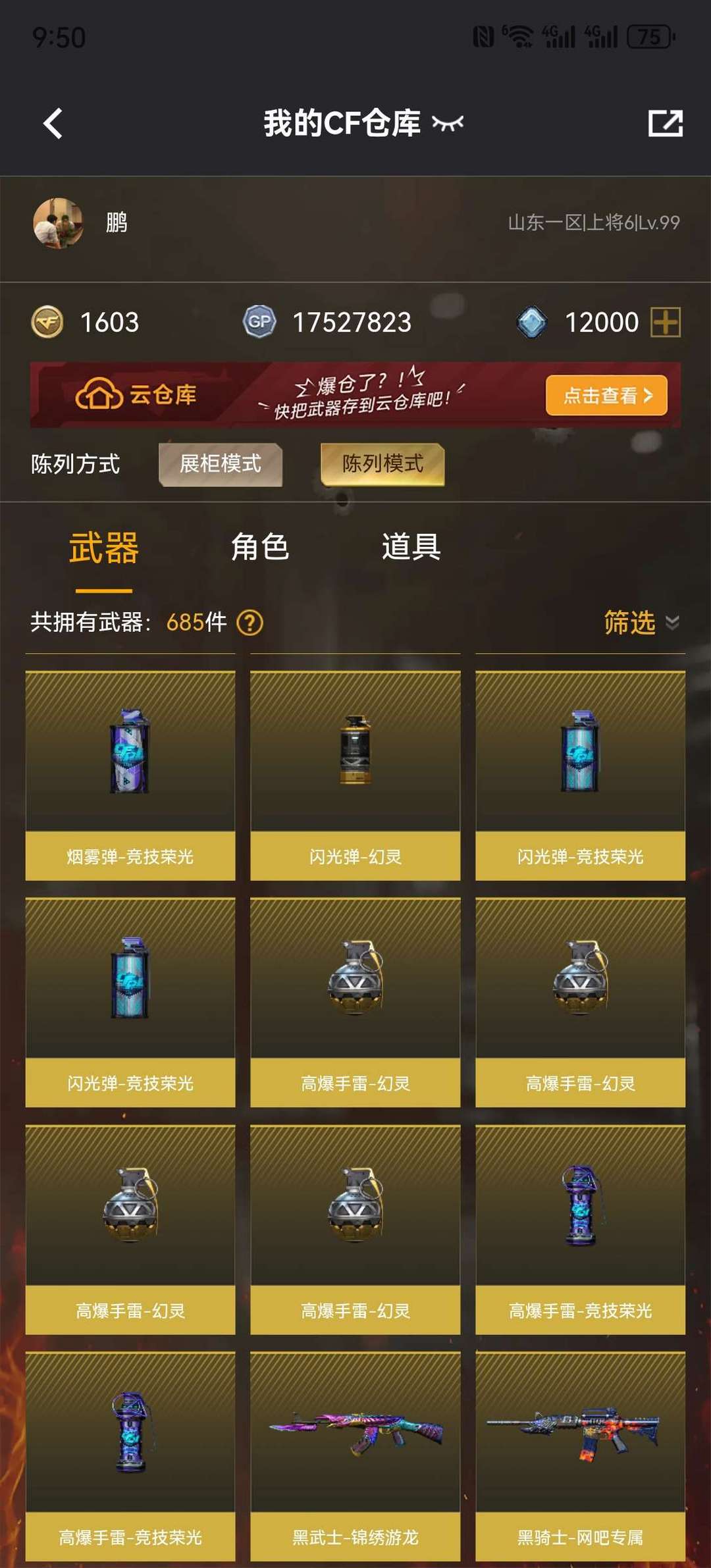
Task: Open the share icon at top right
Action: pyautogui.click(x=665, y=123)
